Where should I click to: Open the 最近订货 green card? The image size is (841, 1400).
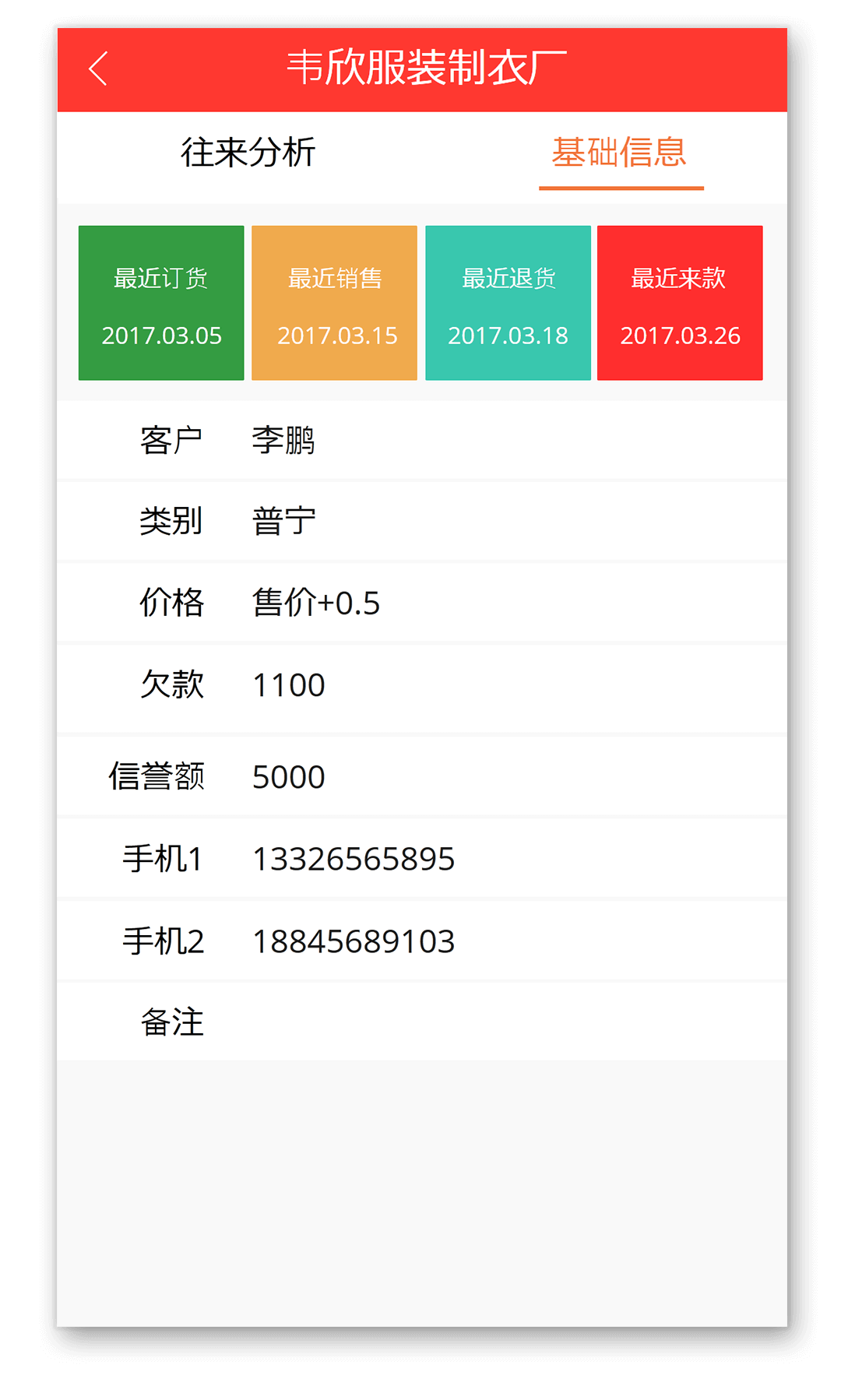161,303
